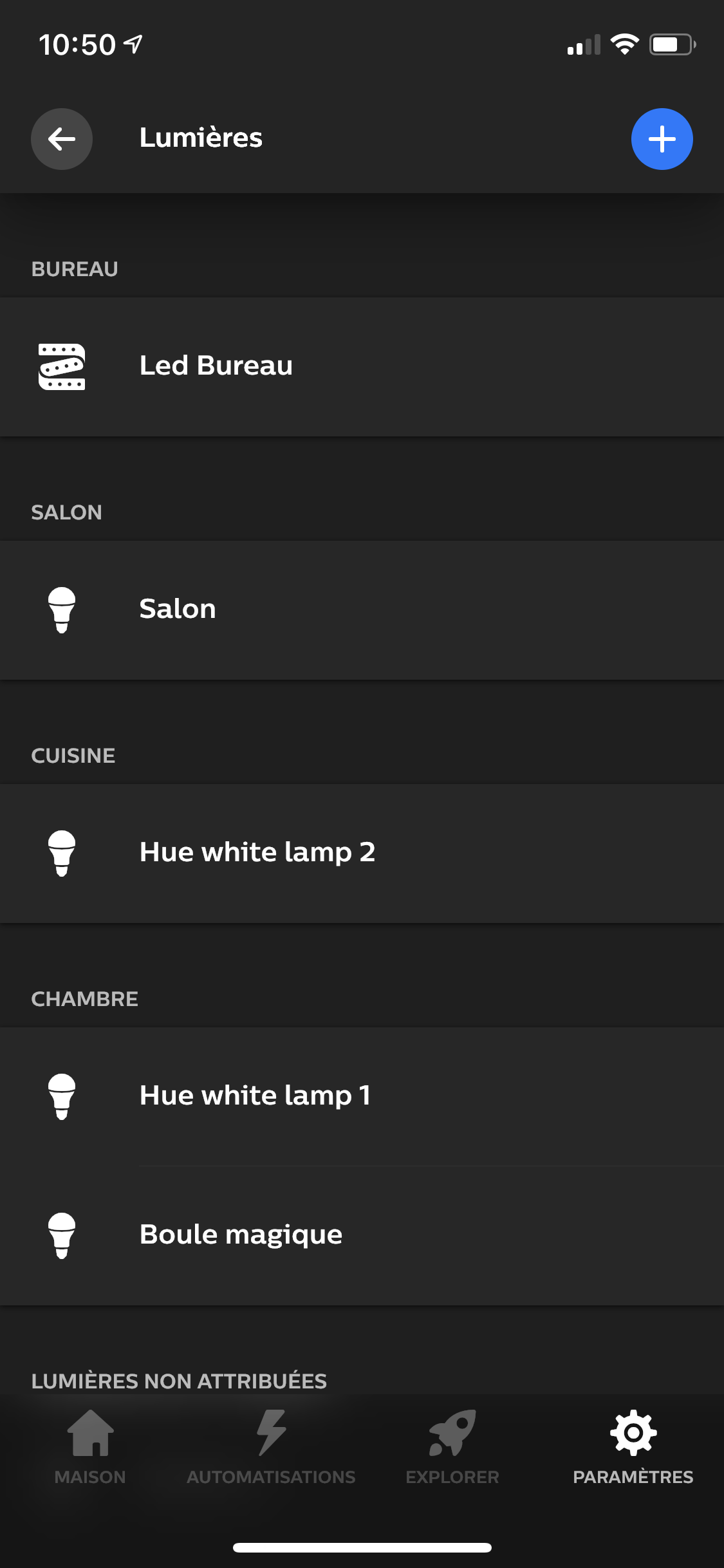The height and width of the screenshot is (1568, 724).
Task: Open Boule magique light
Action: (362, 1235)
